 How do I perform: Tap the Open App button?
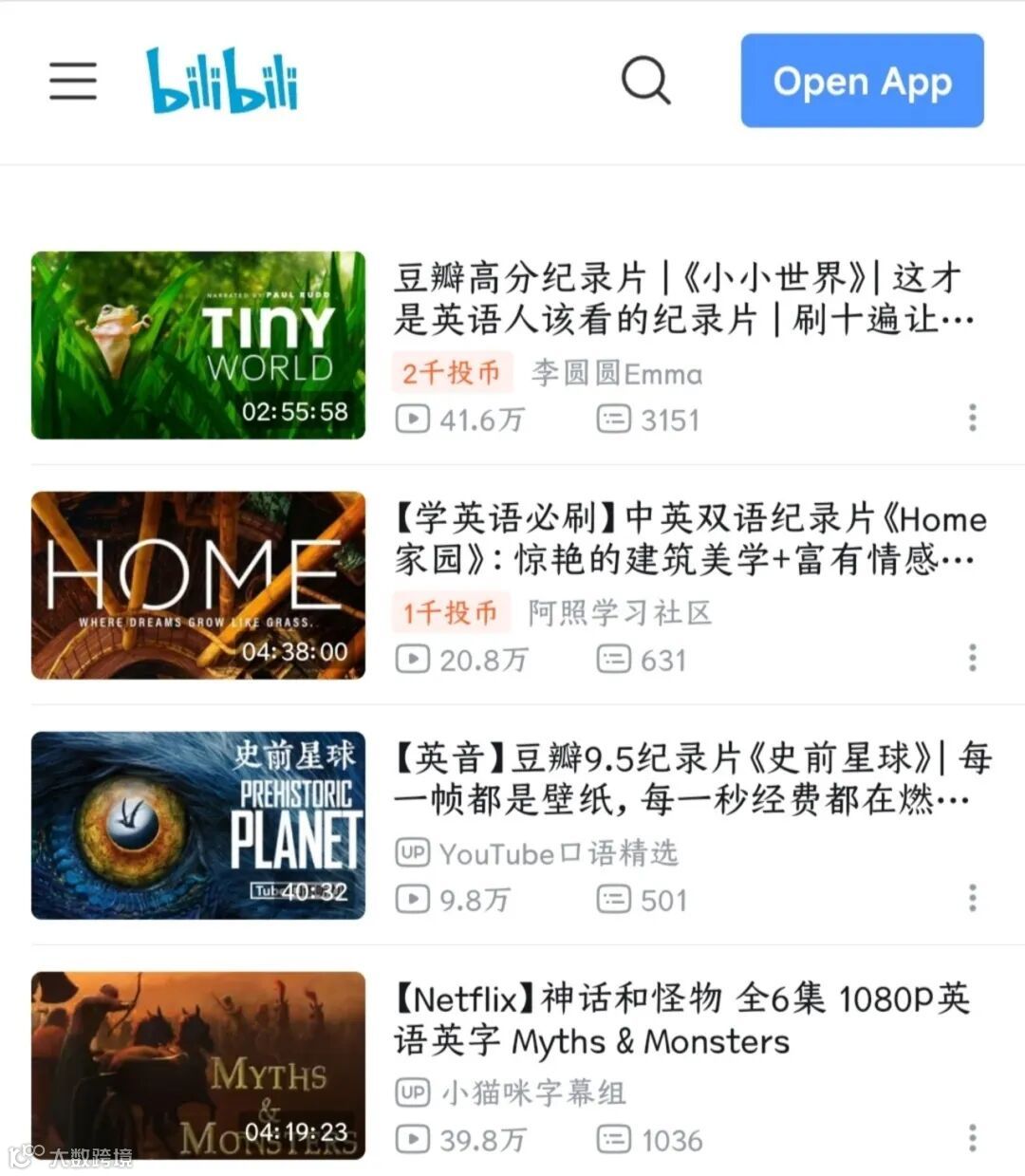(862, 81)
